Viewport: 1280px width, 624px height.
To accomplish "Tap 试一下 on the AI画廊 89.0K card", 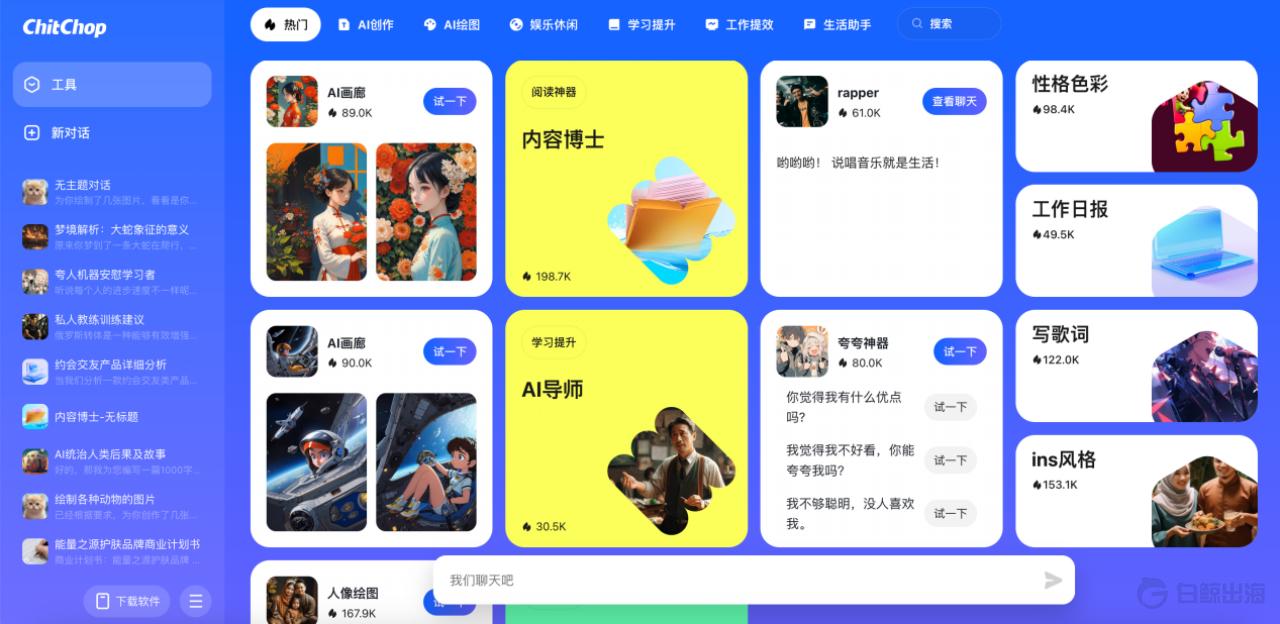I will [x=449, y=101].
